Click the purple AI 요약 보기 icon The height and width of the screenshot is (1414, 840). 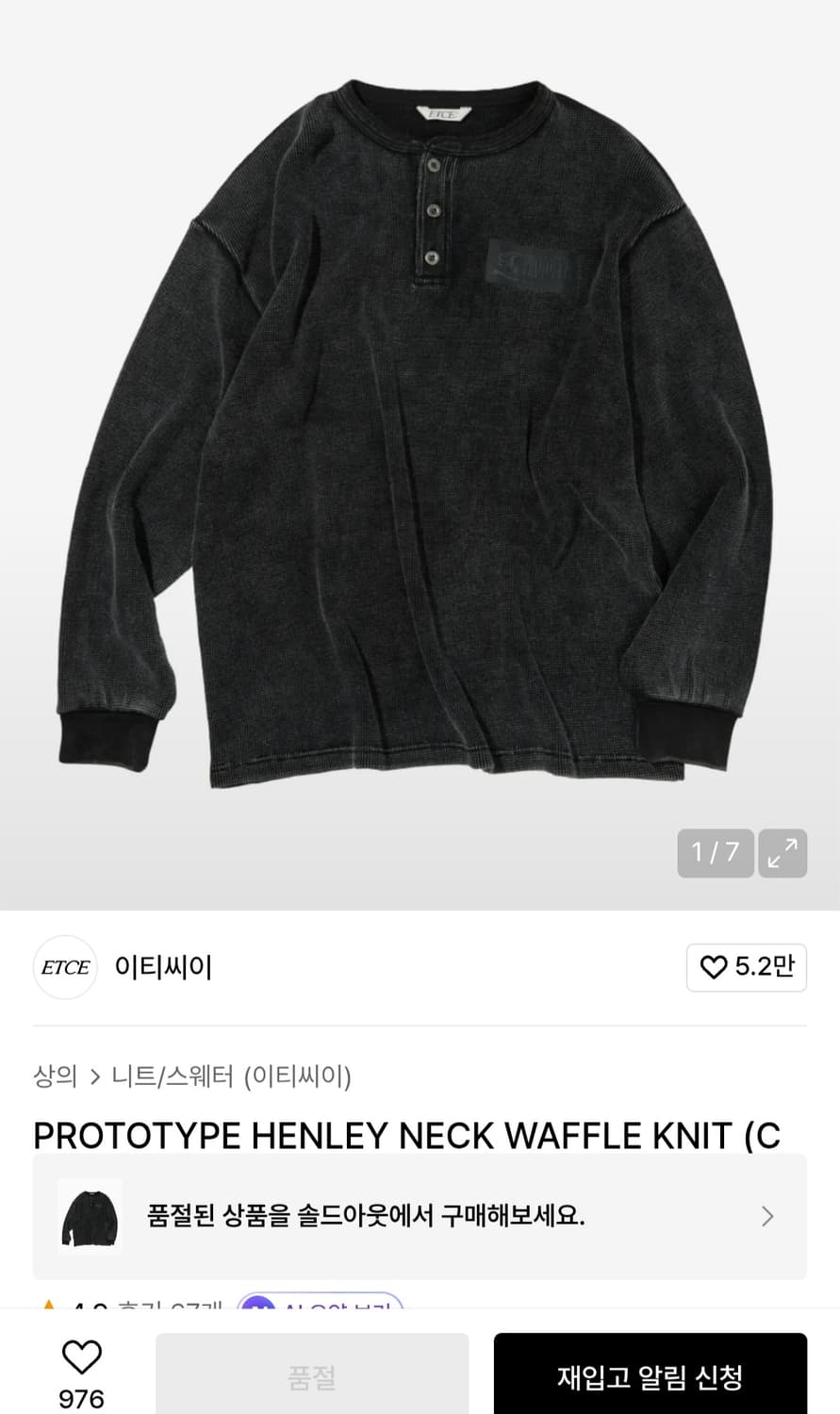[x=256, y=1308]
